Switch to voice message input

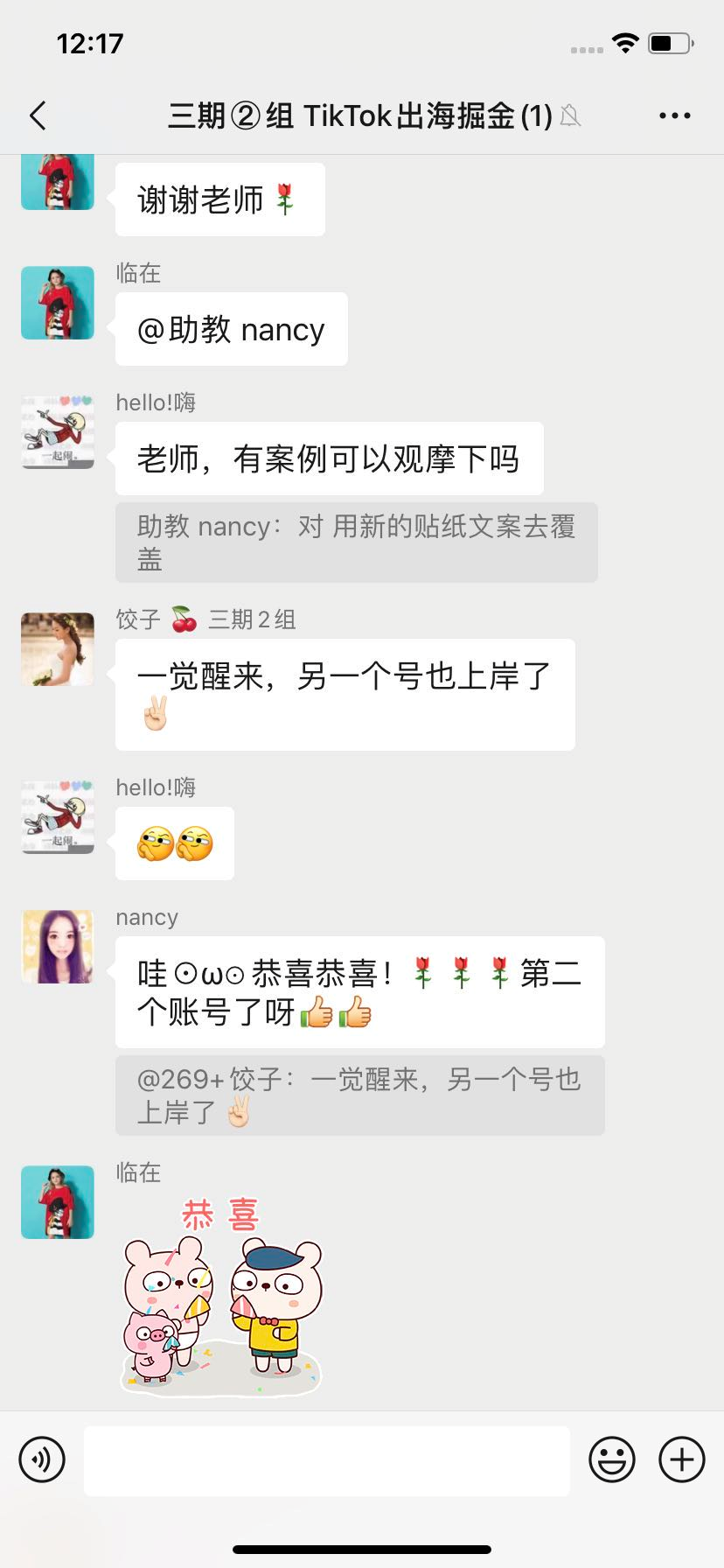pyautogui.click(x=42, y=1459)
